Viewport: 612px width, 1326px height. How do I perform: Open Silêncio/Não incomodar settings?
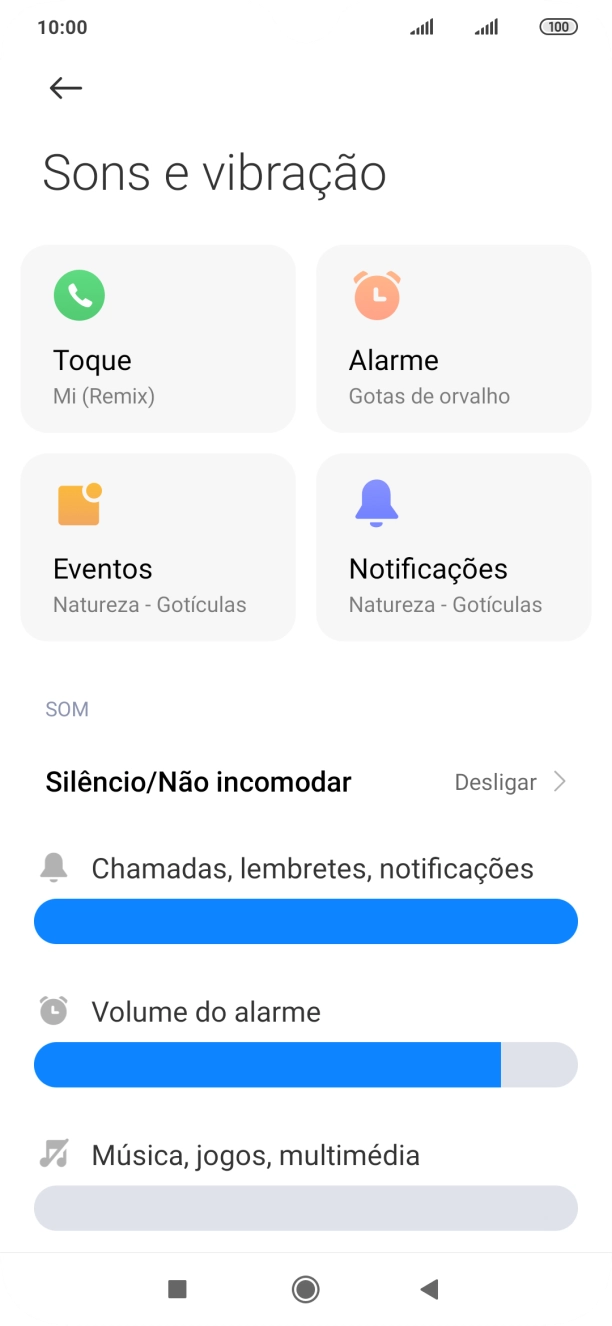pos(306,782)
